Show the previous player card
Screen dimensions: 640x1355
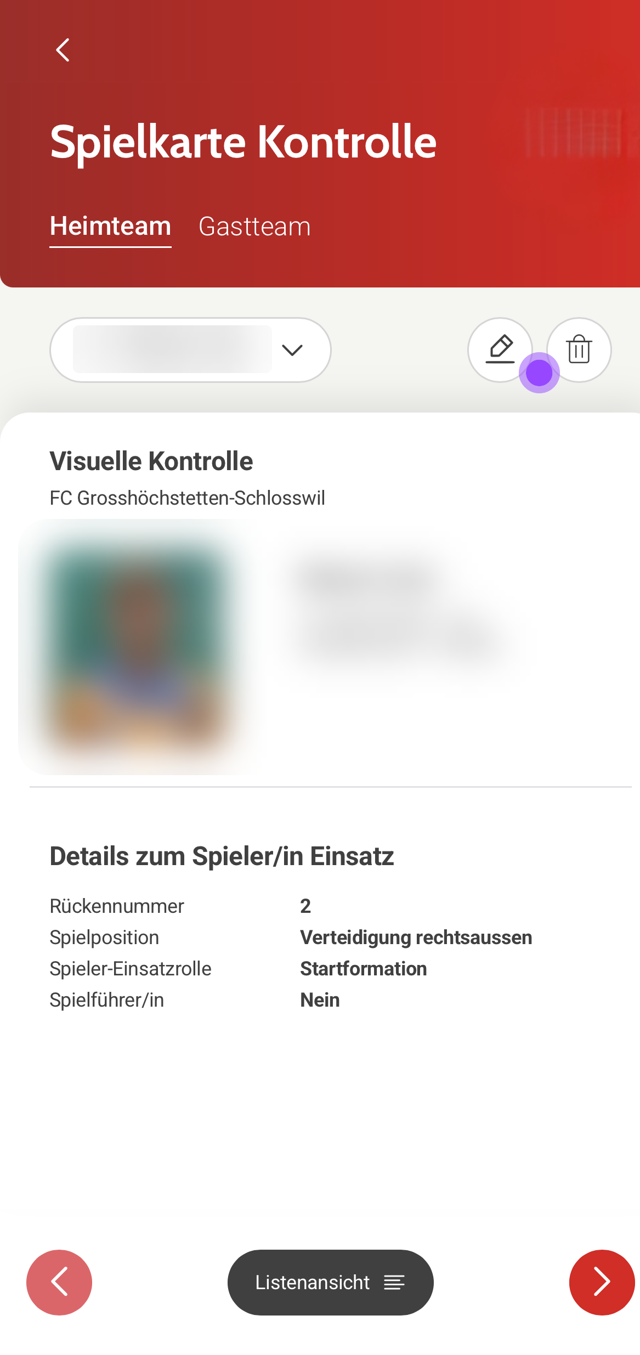[59, 1282]
